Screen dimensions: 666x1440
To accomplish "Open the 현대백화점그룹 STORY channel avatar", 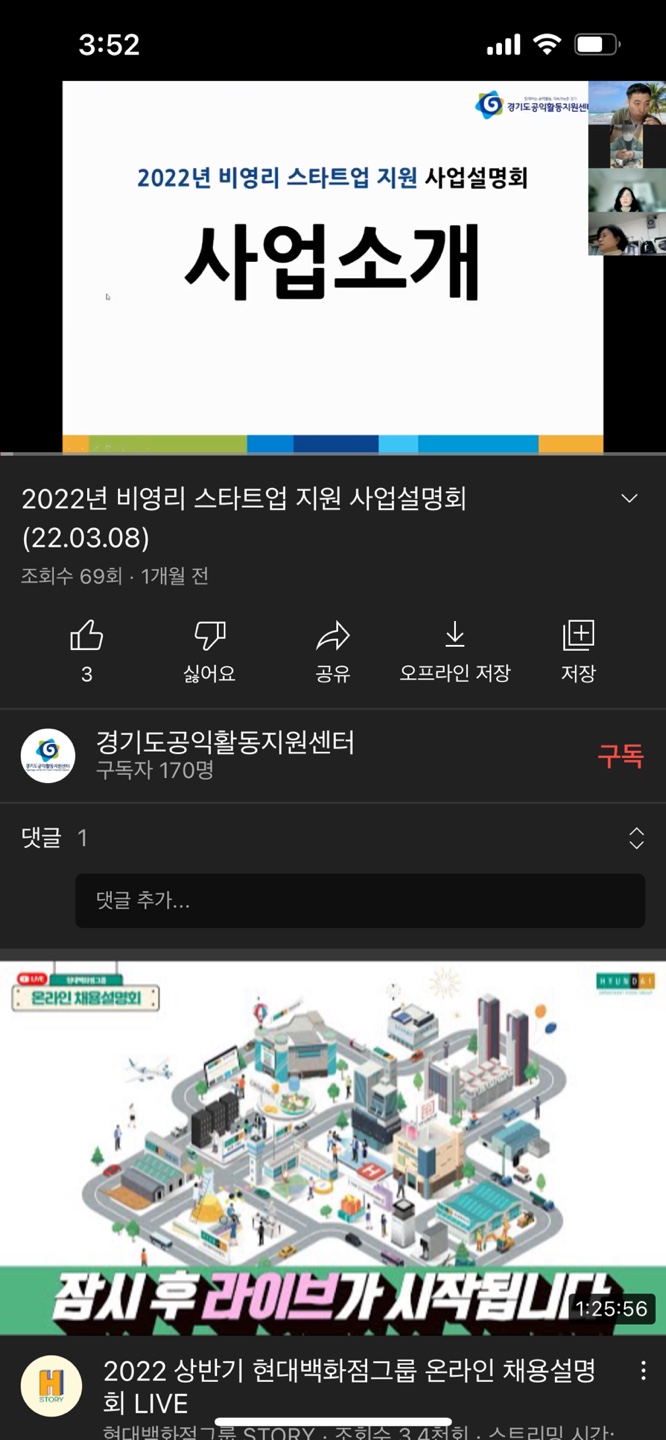I will (51, 1386).
